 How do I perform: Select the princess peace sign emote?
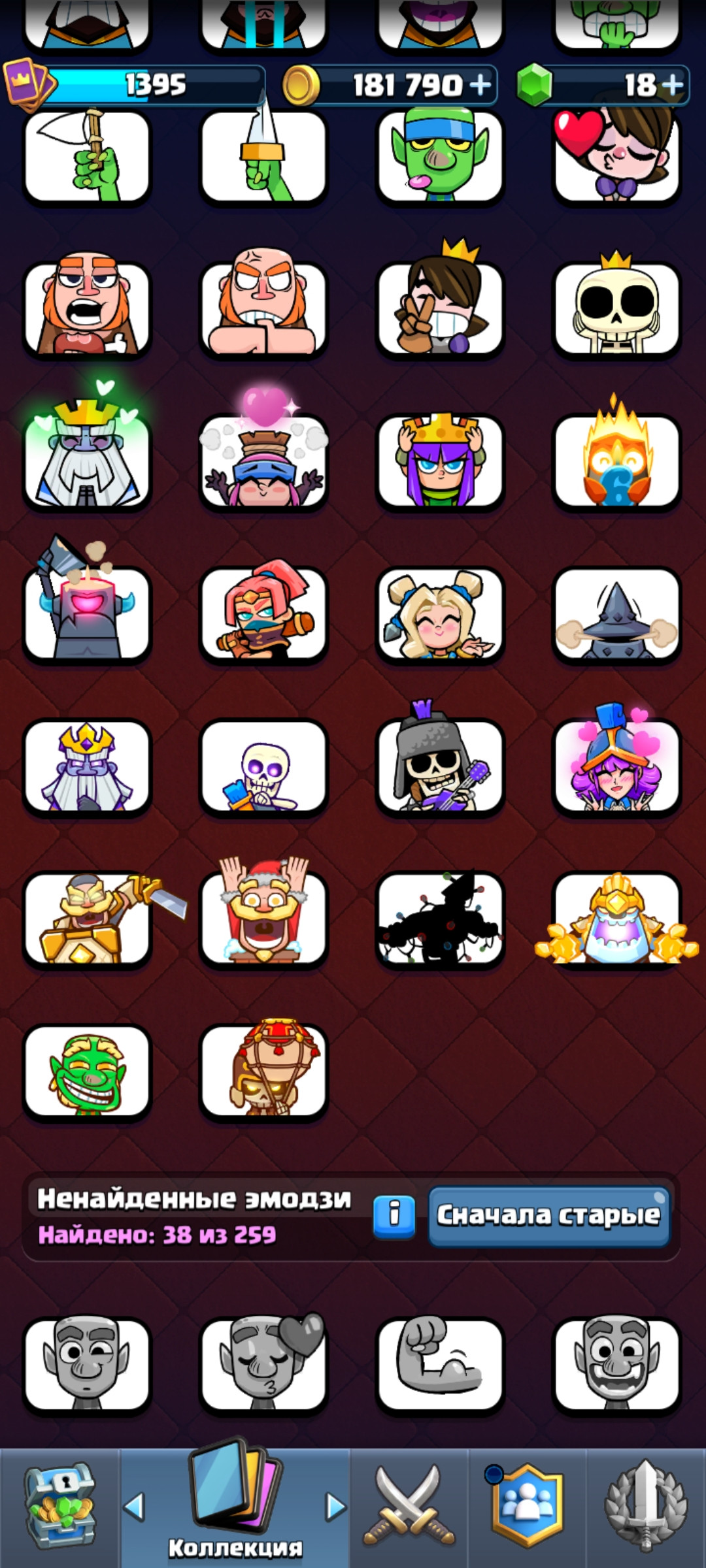click(440, 304)
